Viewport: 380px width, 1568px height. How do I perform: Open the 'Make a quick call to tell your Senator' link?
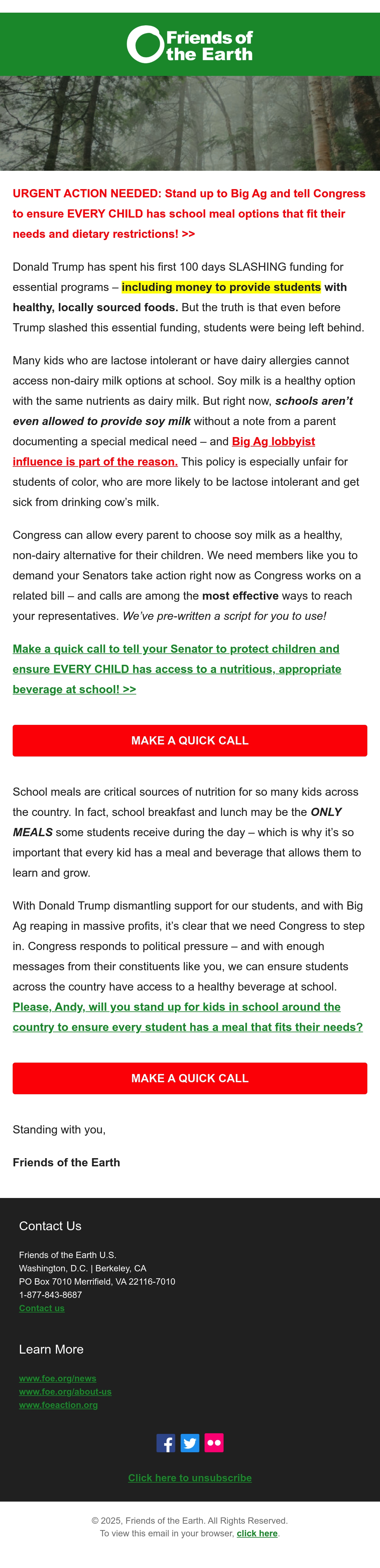pyautogui.click(x=177, y=669)
